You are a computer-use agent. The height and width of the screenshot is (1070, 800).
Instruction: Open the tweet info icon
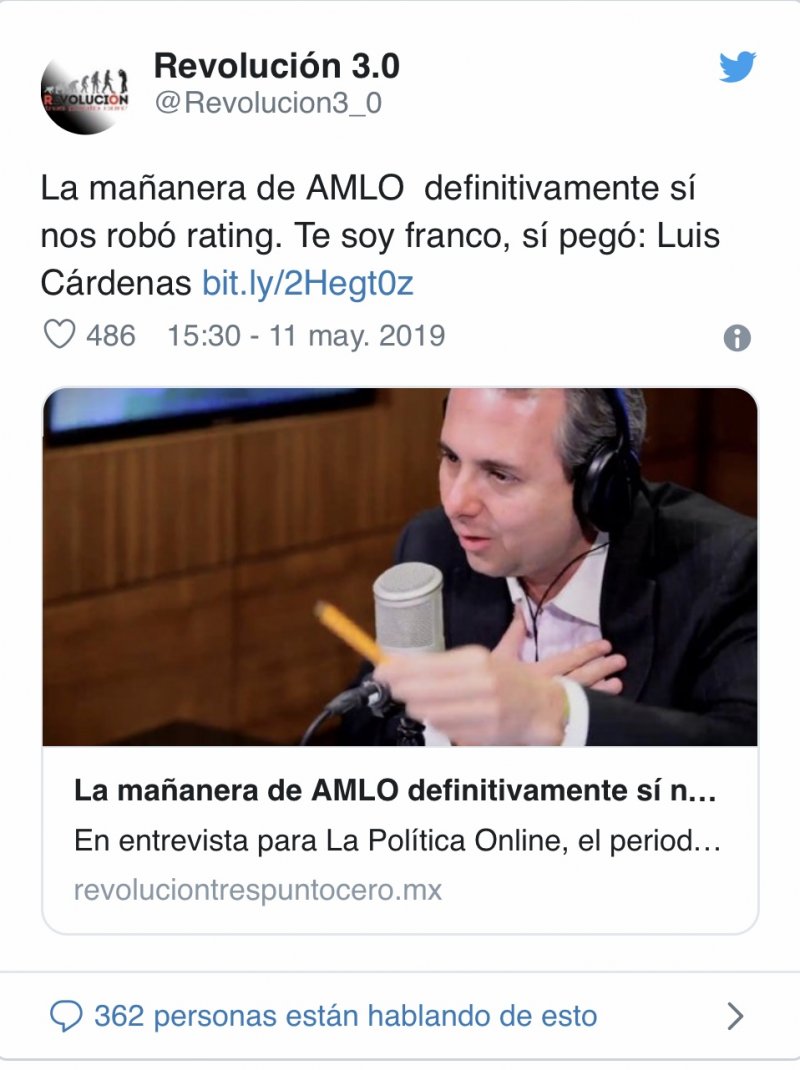(737, 338)
